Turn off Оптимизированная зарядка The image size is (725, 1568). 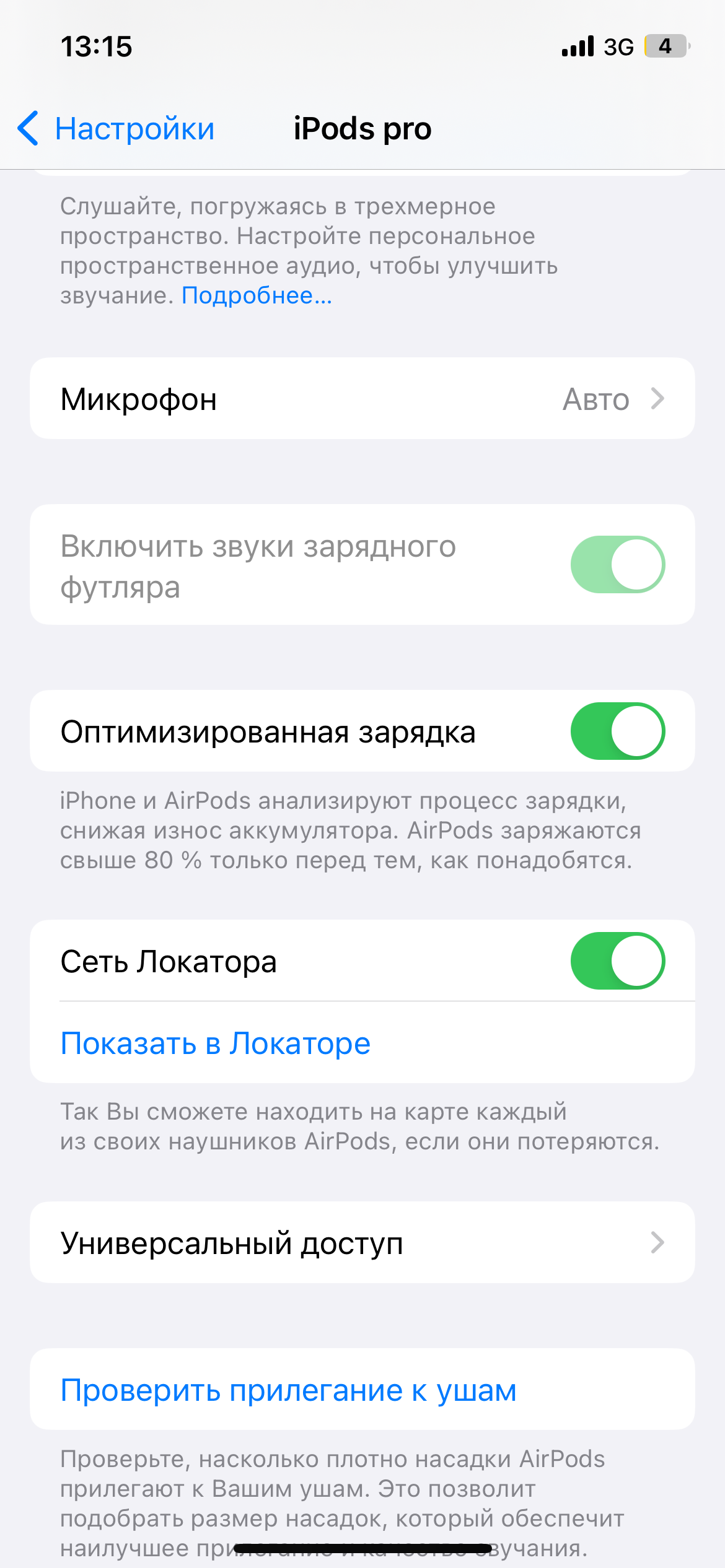tap(618, 731)
